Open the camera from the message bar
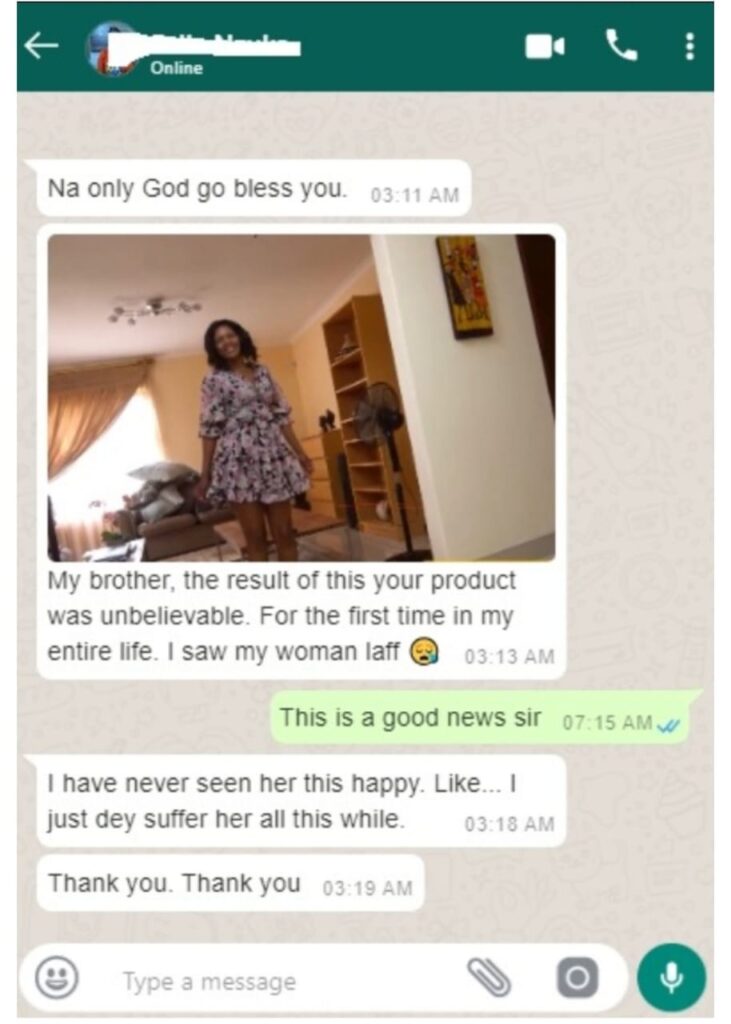 578,977
